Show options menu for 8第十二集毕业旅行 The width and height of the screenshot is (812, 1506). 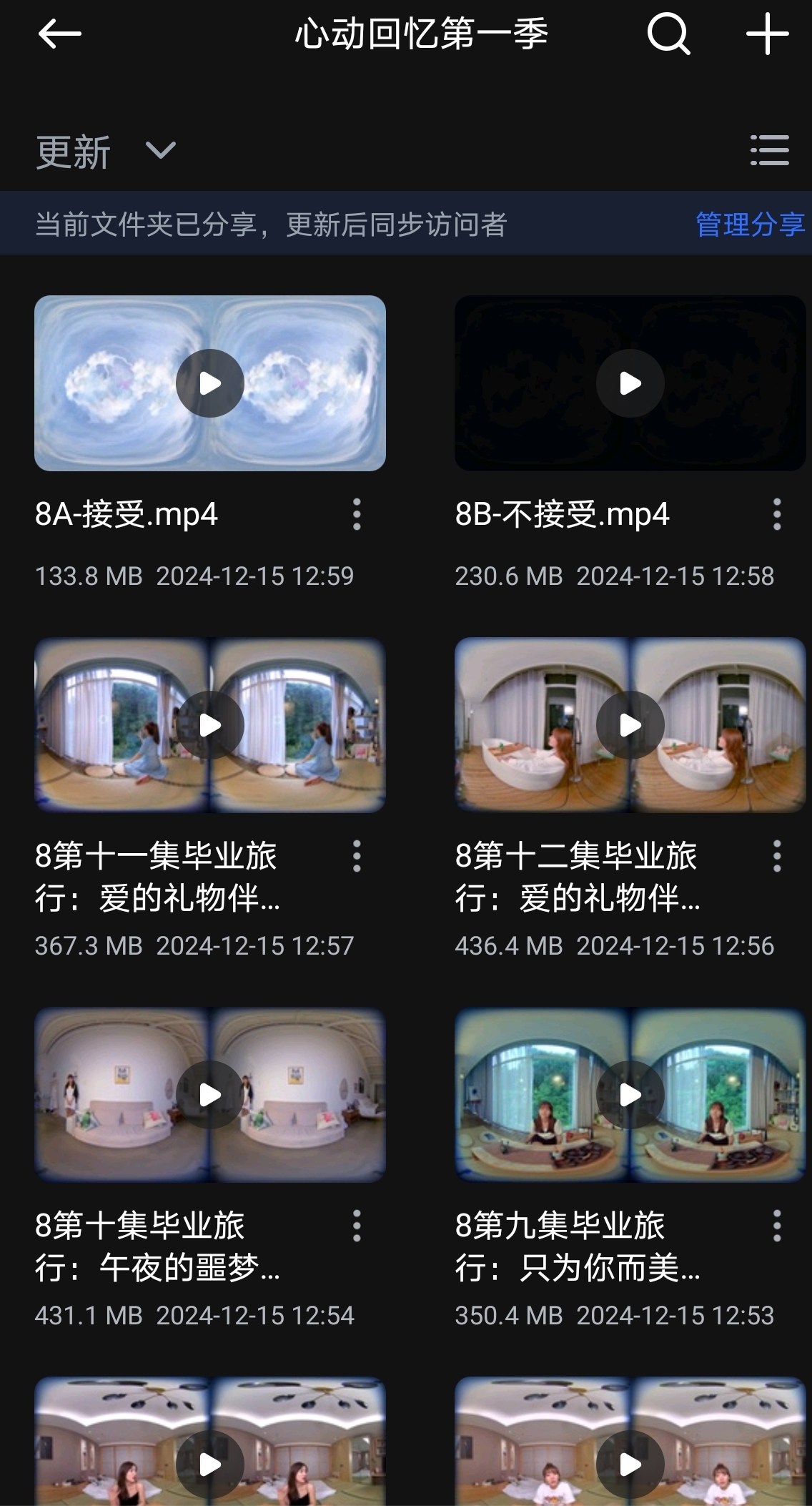pos(777,856)
